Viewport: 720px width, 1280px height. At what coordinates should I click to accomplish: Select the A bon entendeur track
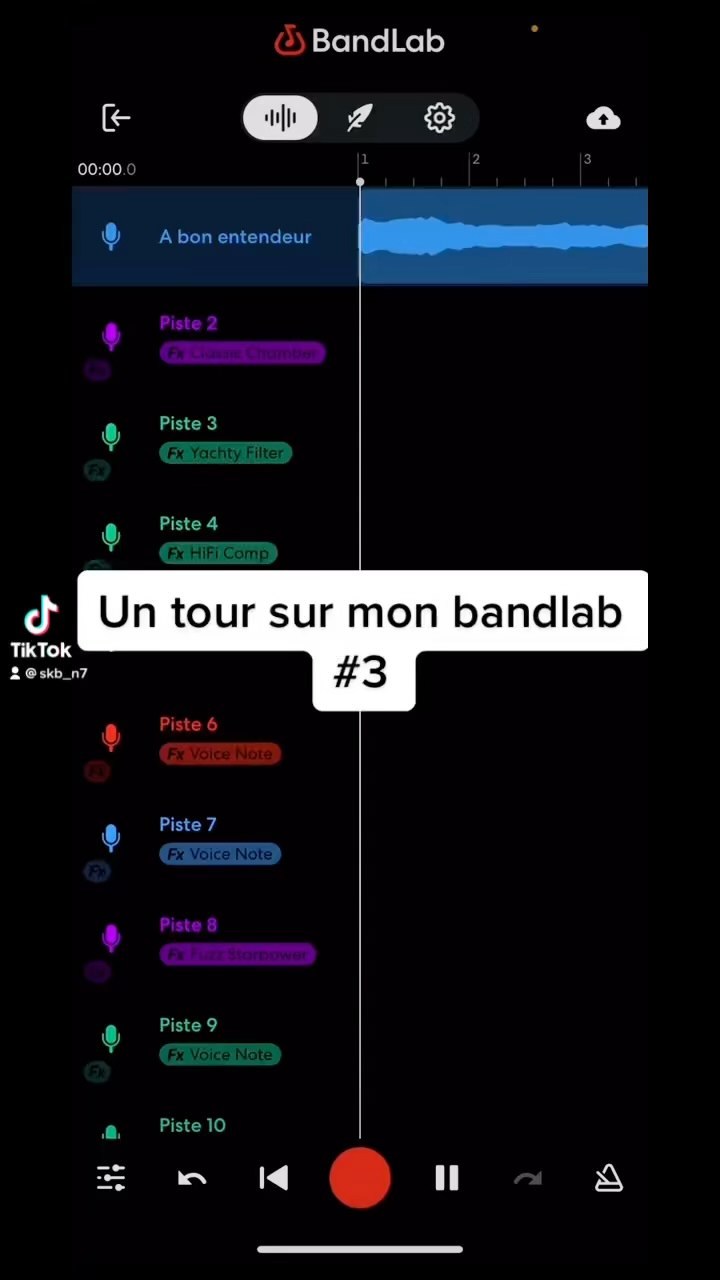(235, 237)
